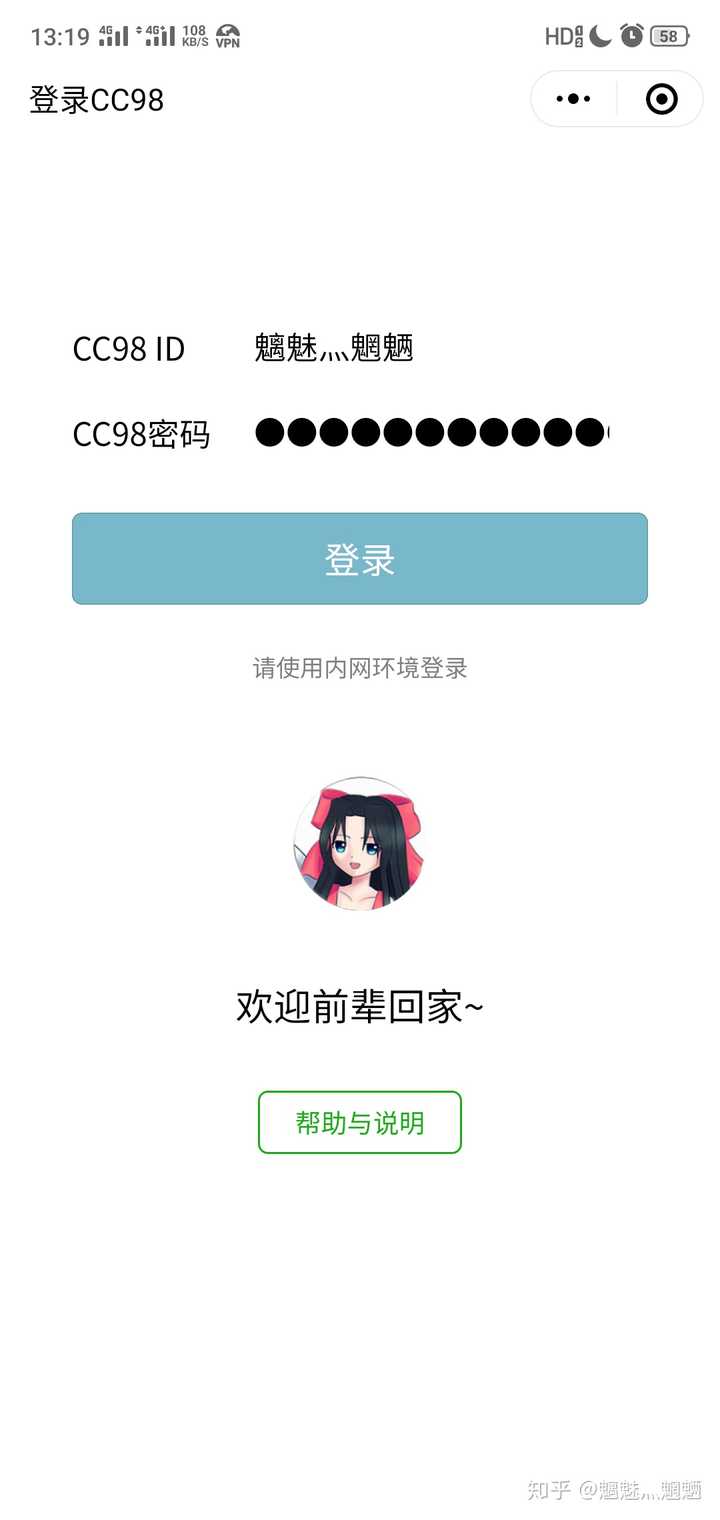Viewport: 720px width, 1520px height.
Task: Select the CC98密码 password field
Action: 434,433
